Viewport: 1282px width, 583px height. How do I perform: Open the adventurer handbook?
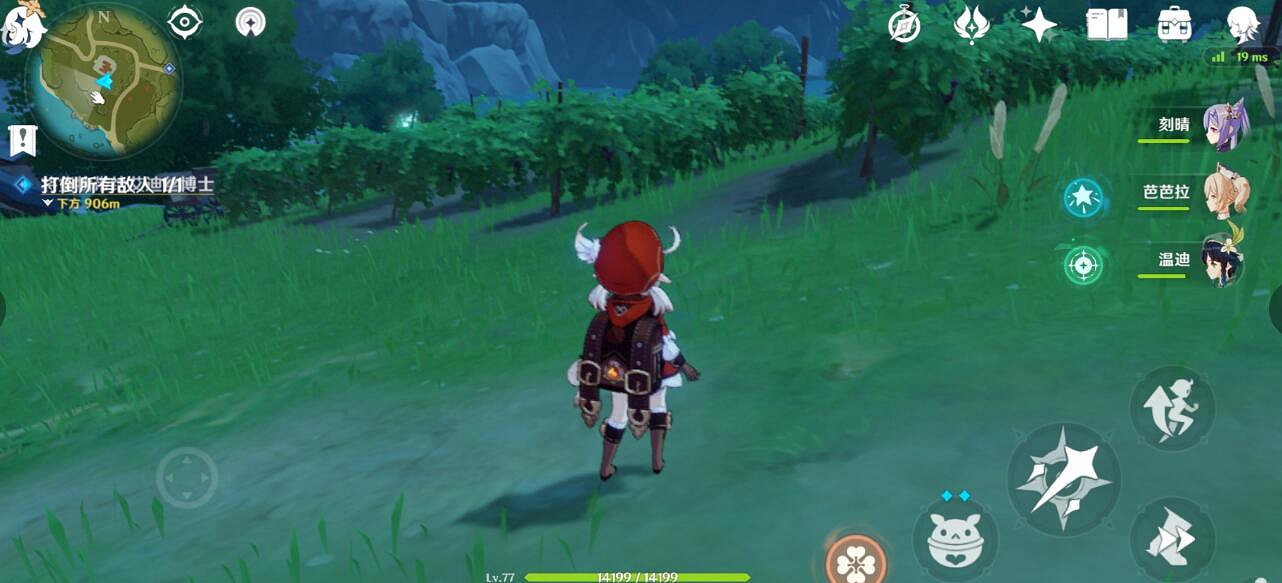(1107, 24)
